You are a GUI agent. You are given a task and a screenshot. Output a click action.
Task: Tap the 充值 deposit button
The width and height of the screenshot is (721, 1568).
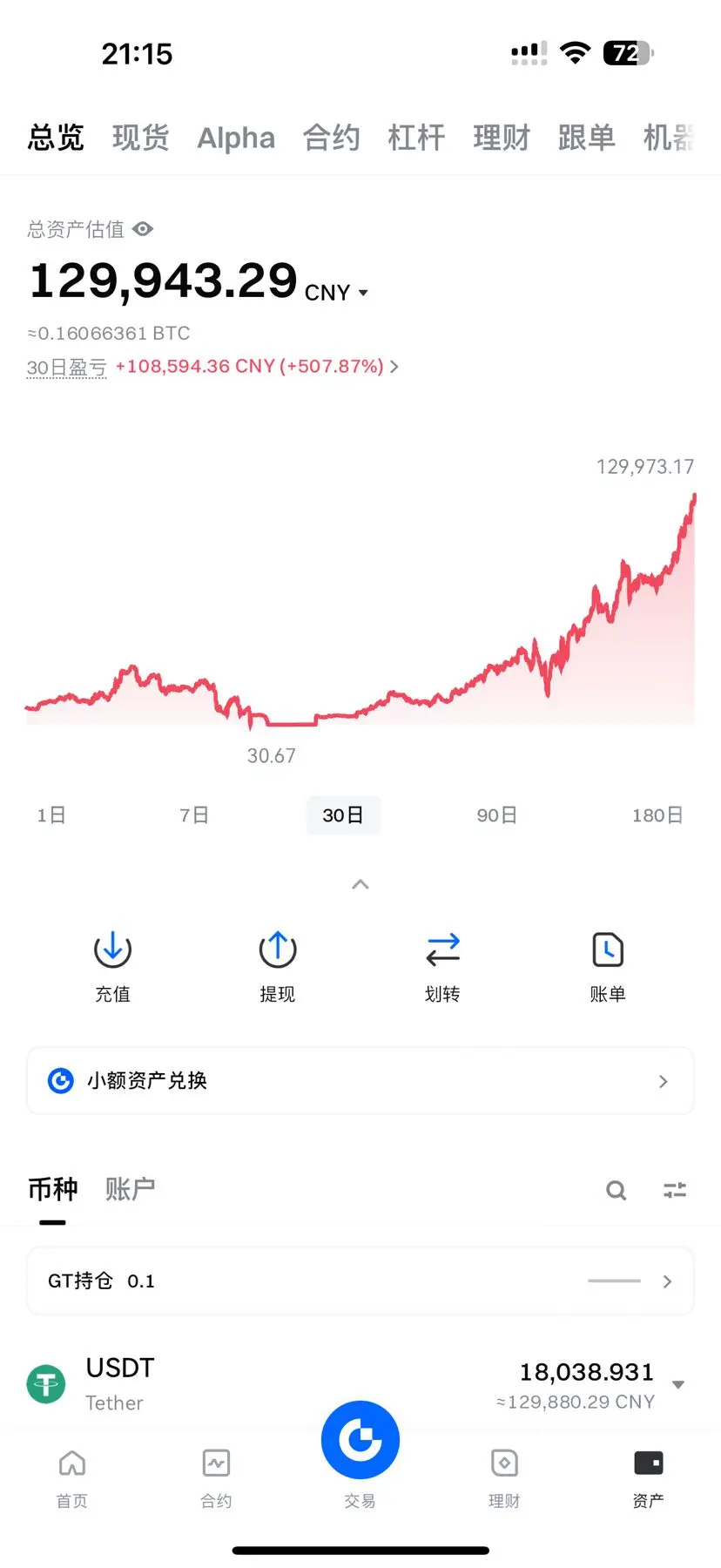tap(112, 964)
